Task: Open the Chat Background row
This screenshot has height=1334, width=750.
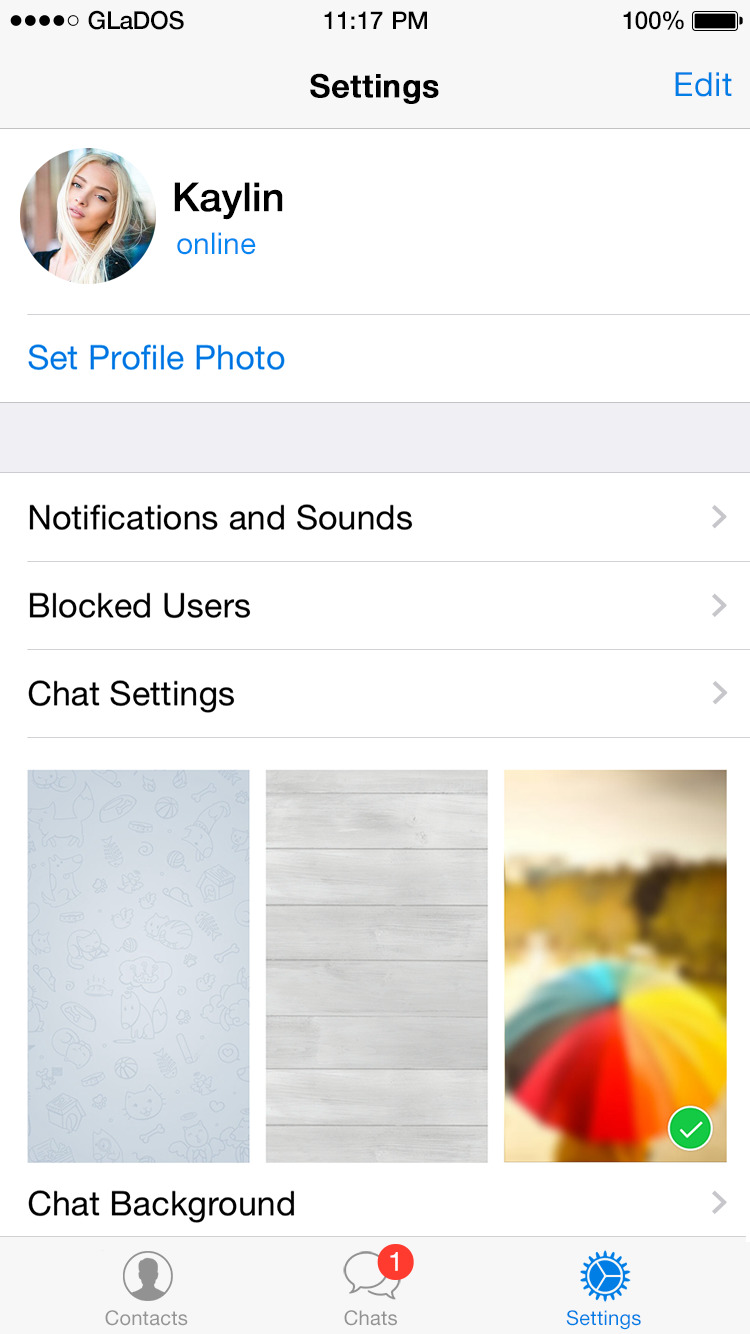Action: (x=375, y=1203)
